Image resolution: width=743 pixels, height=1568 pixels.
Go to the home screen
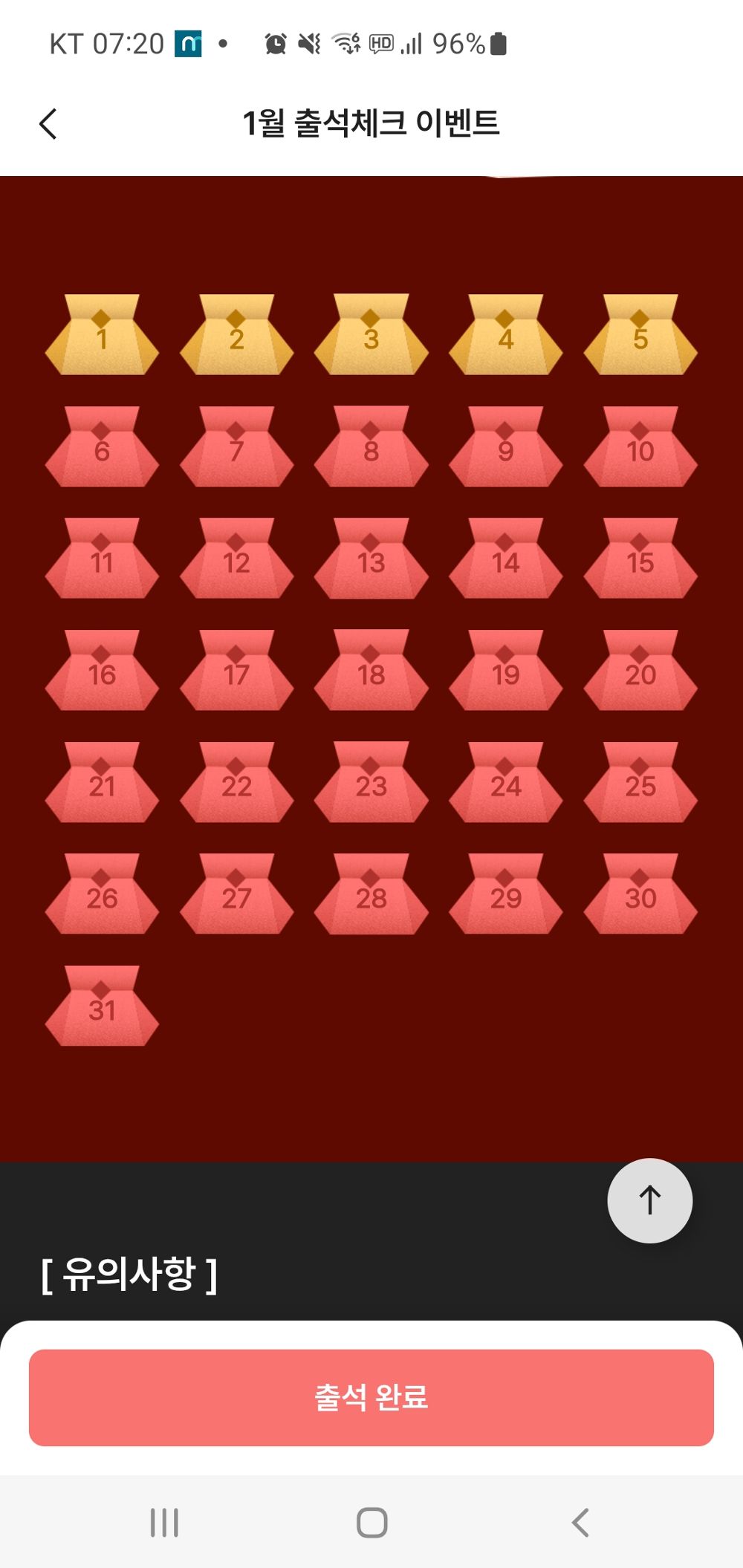pos(371,1523)
